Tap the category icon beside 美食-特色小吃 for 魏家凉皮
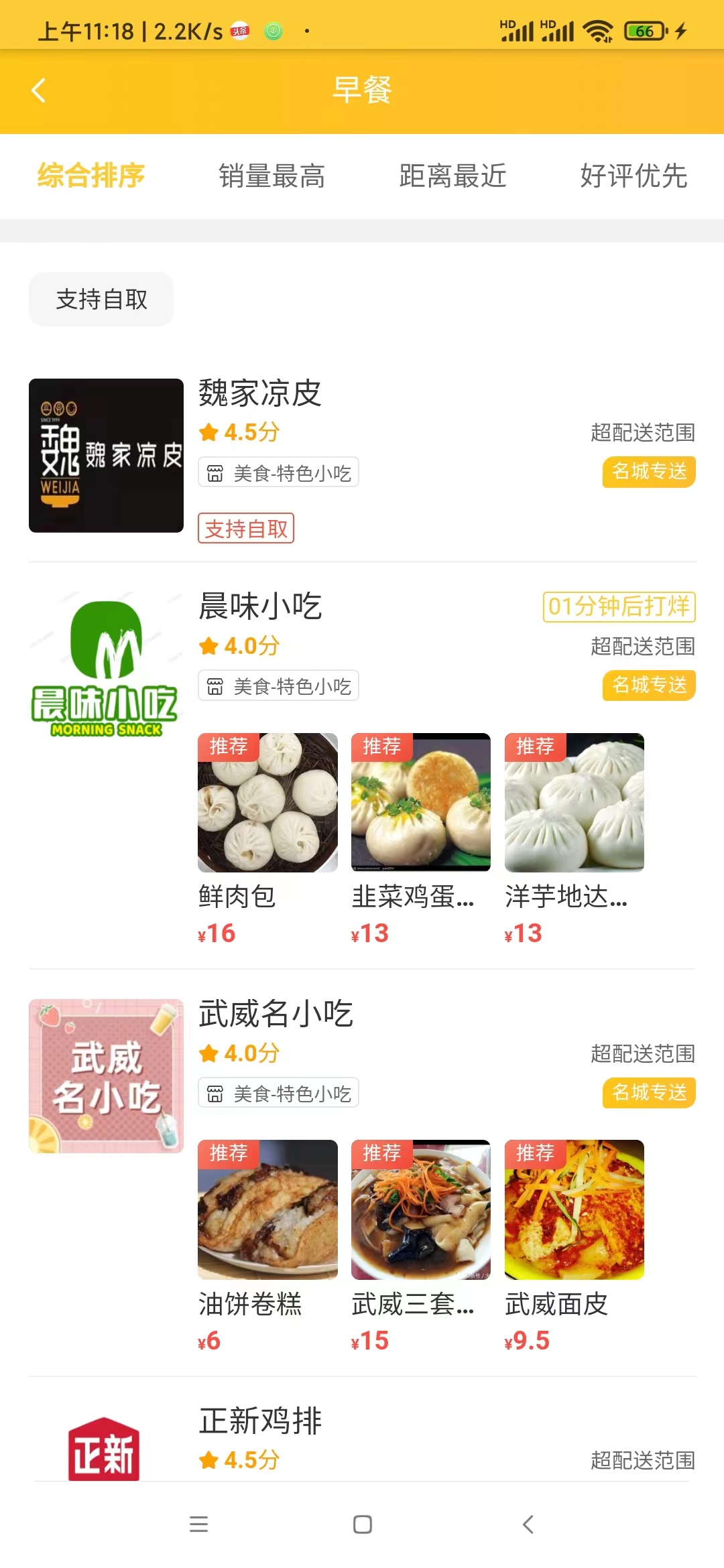Screen dimensions: 724x1568 [215, 472]
